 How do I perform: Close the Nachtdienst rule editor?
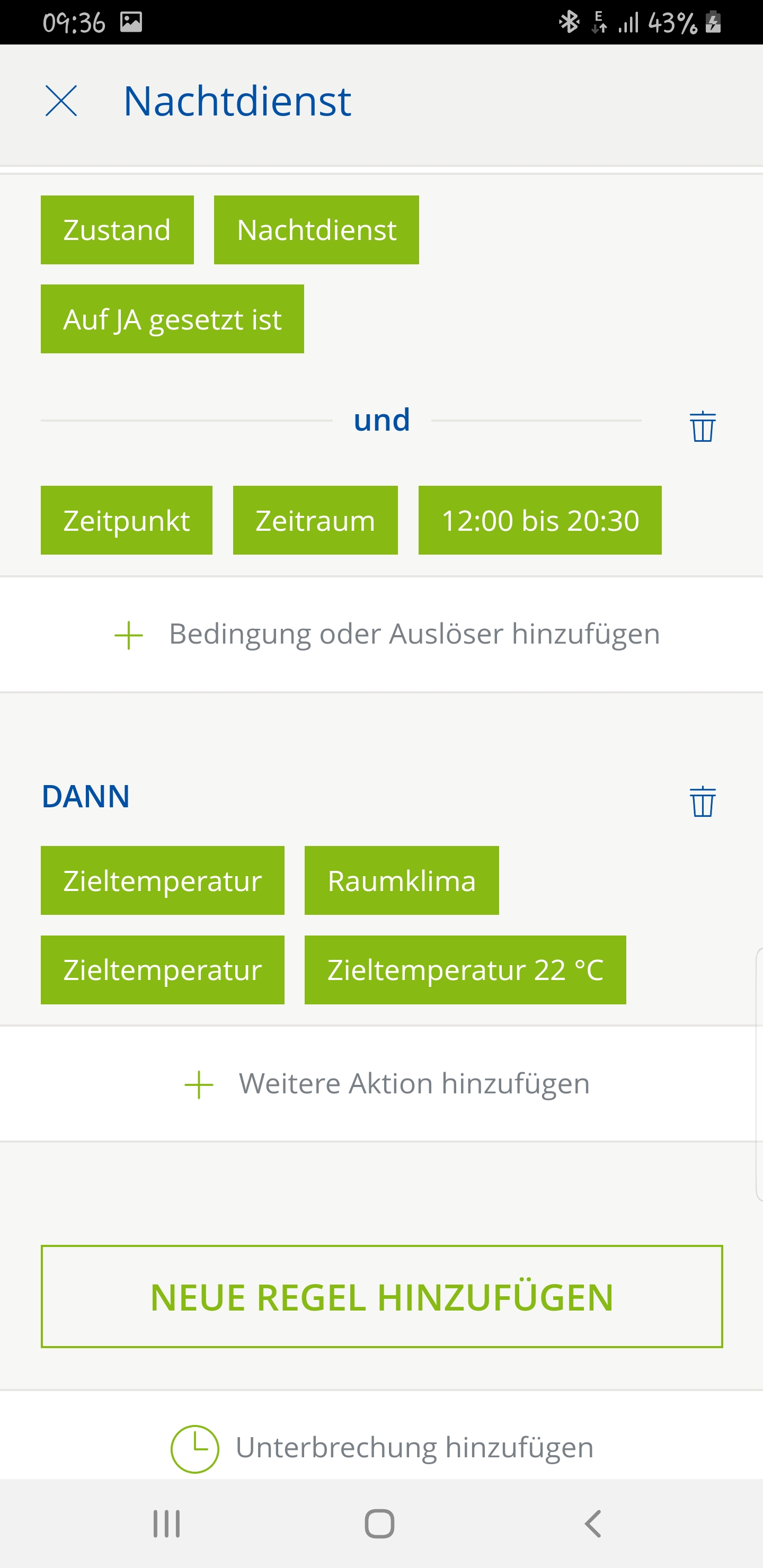point(61,101)
